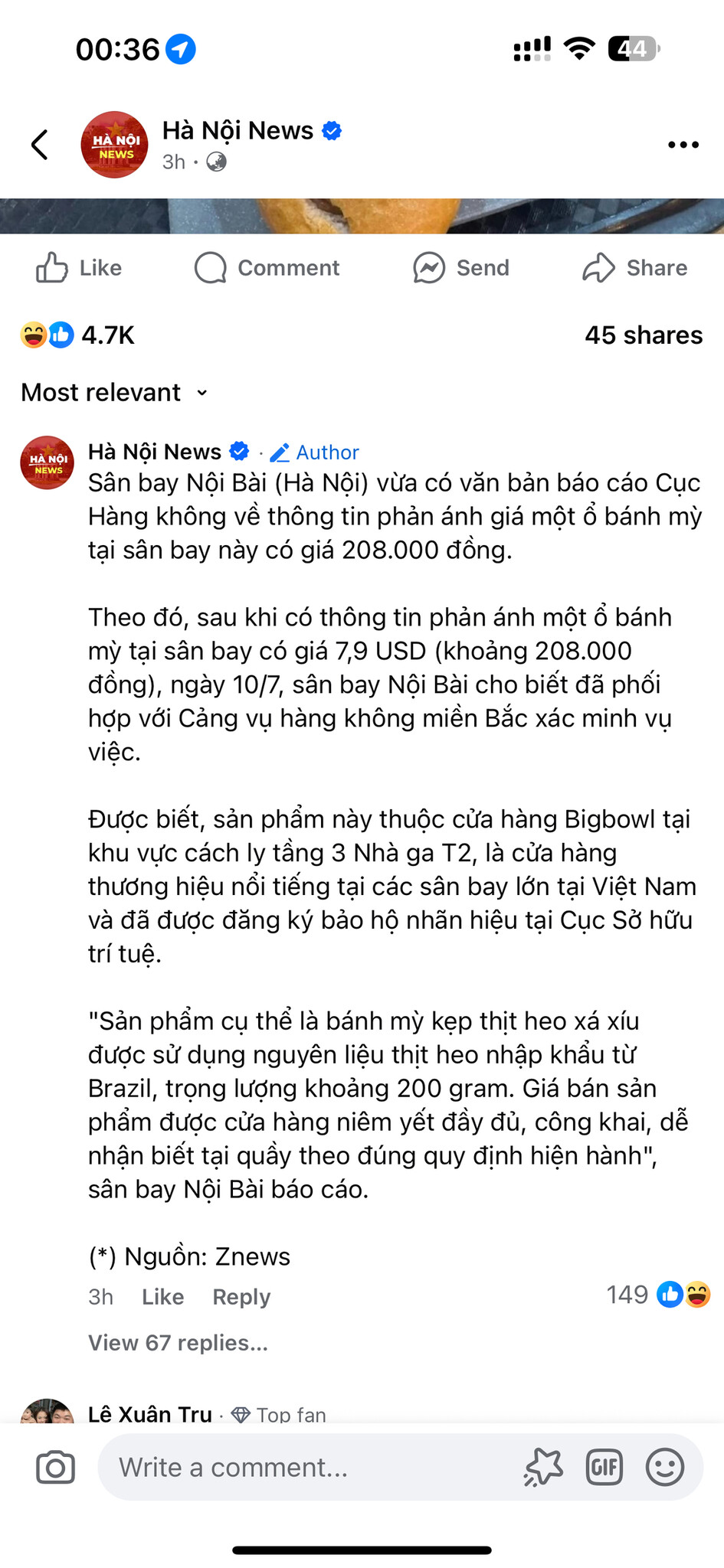Add a GIF to the comment

[604, 1468]
